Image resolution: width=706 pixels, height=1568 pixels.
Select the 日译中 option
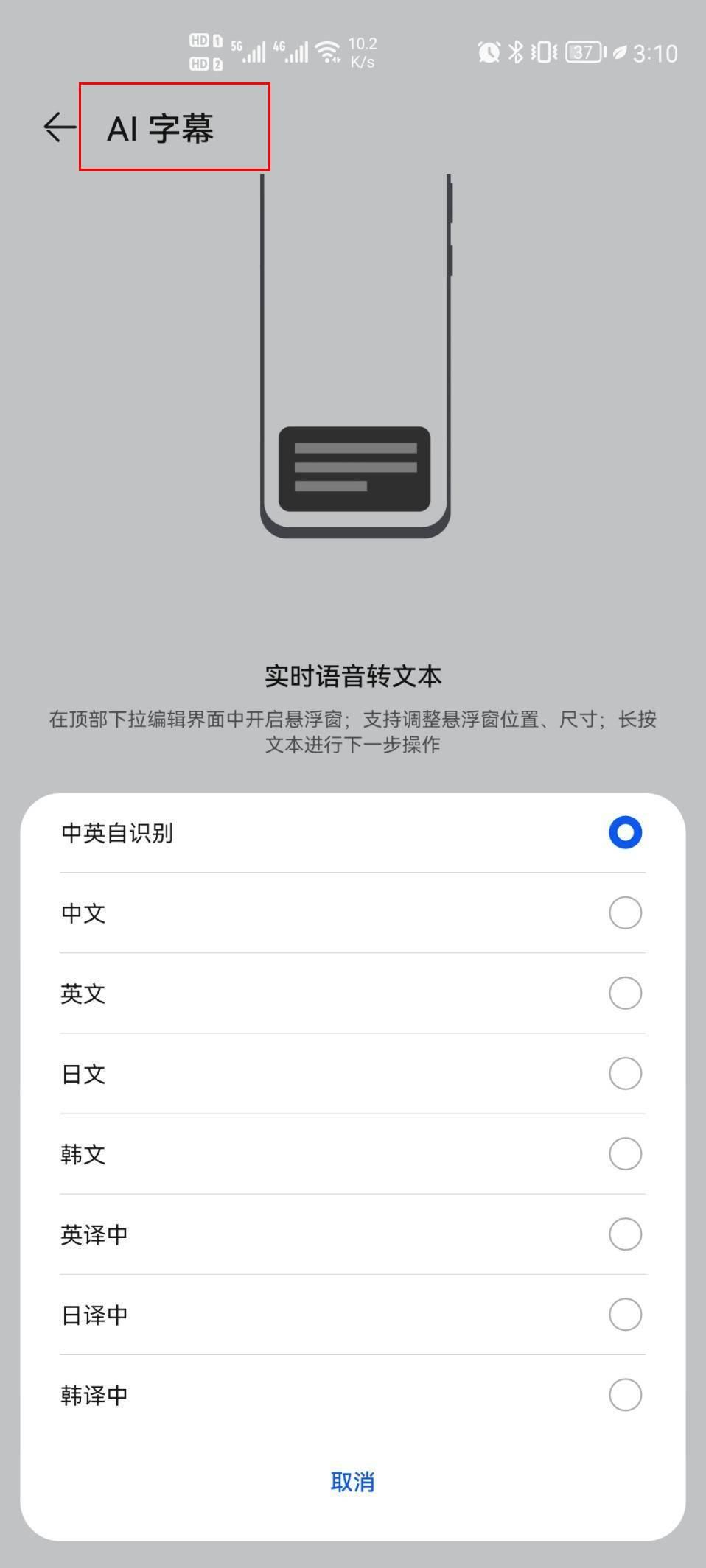coord(353,1314)
